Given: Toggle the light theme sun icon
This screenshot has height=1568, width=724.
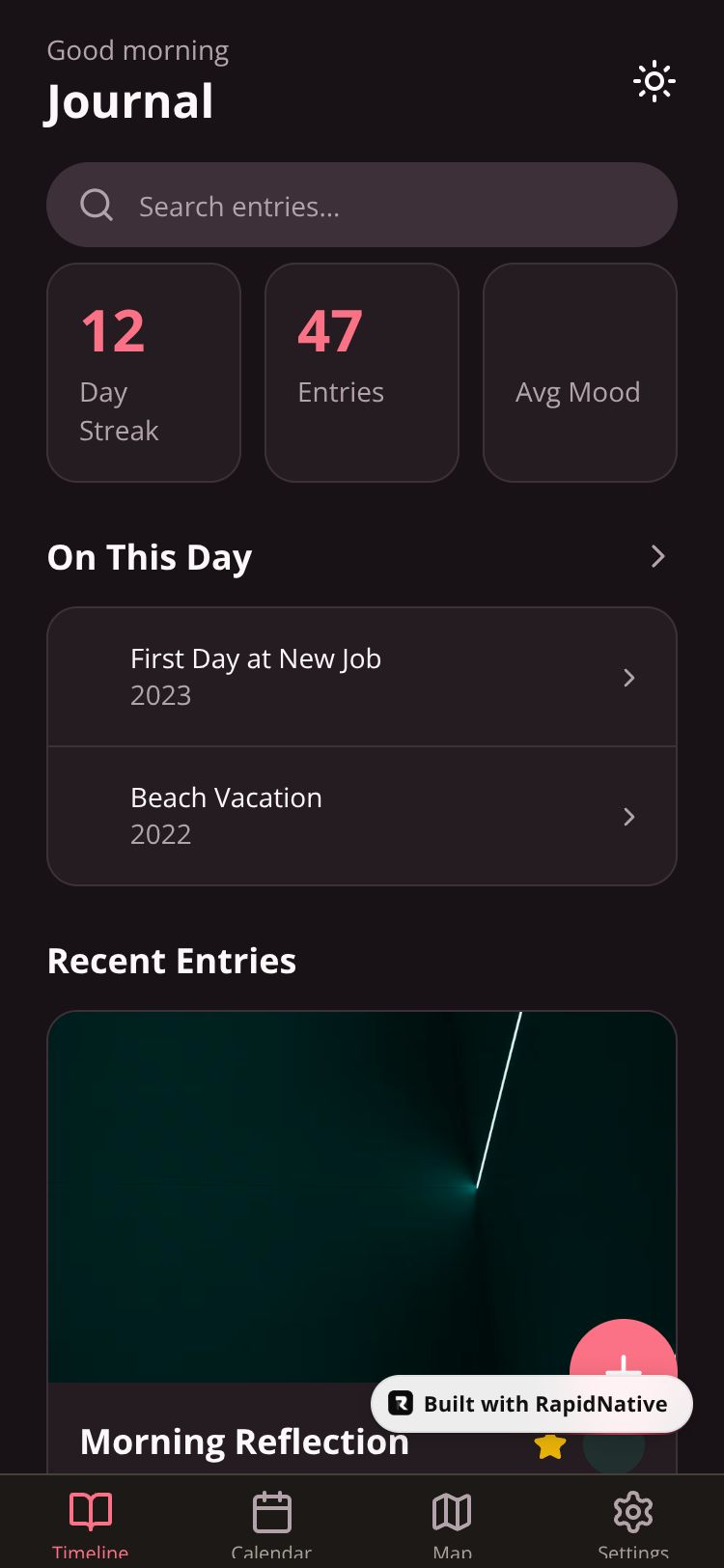Looking at the screenshot, I should tap(654, 82).
